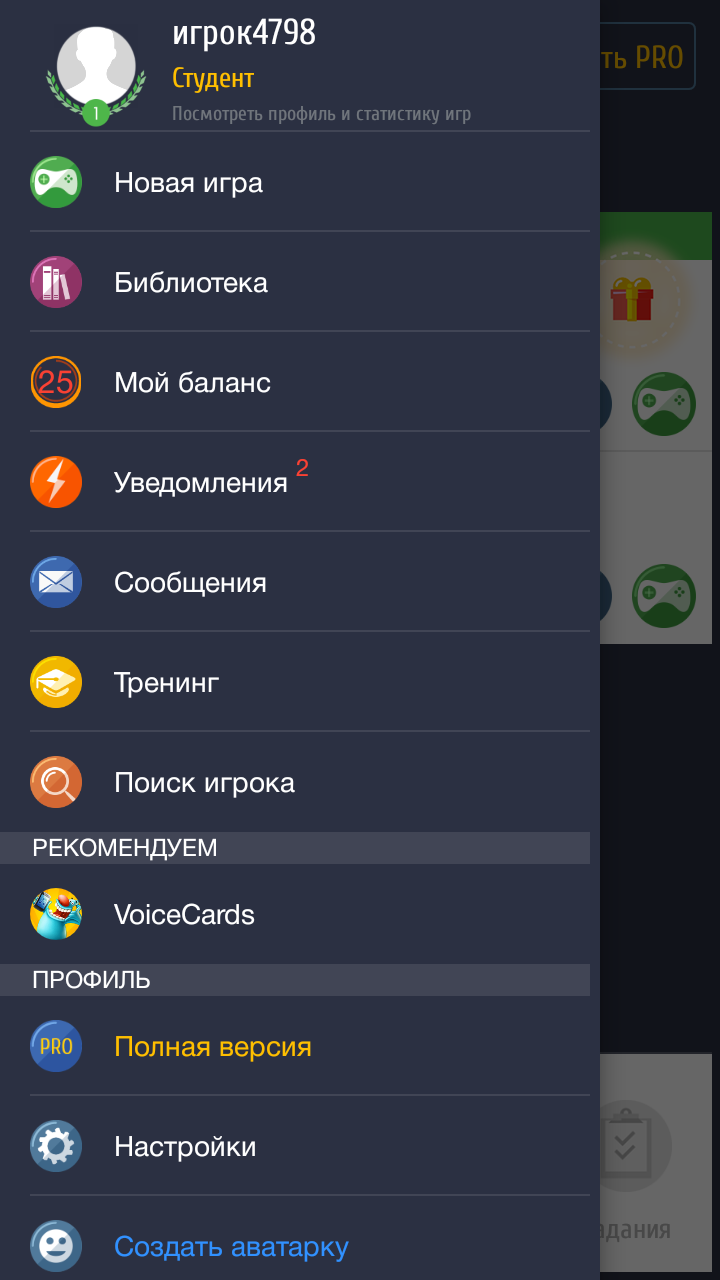Image resolution: width=720 pixels, height=1280 pixels.
Task: Open profile of игрок4798
Action: [x=300, y=66]
